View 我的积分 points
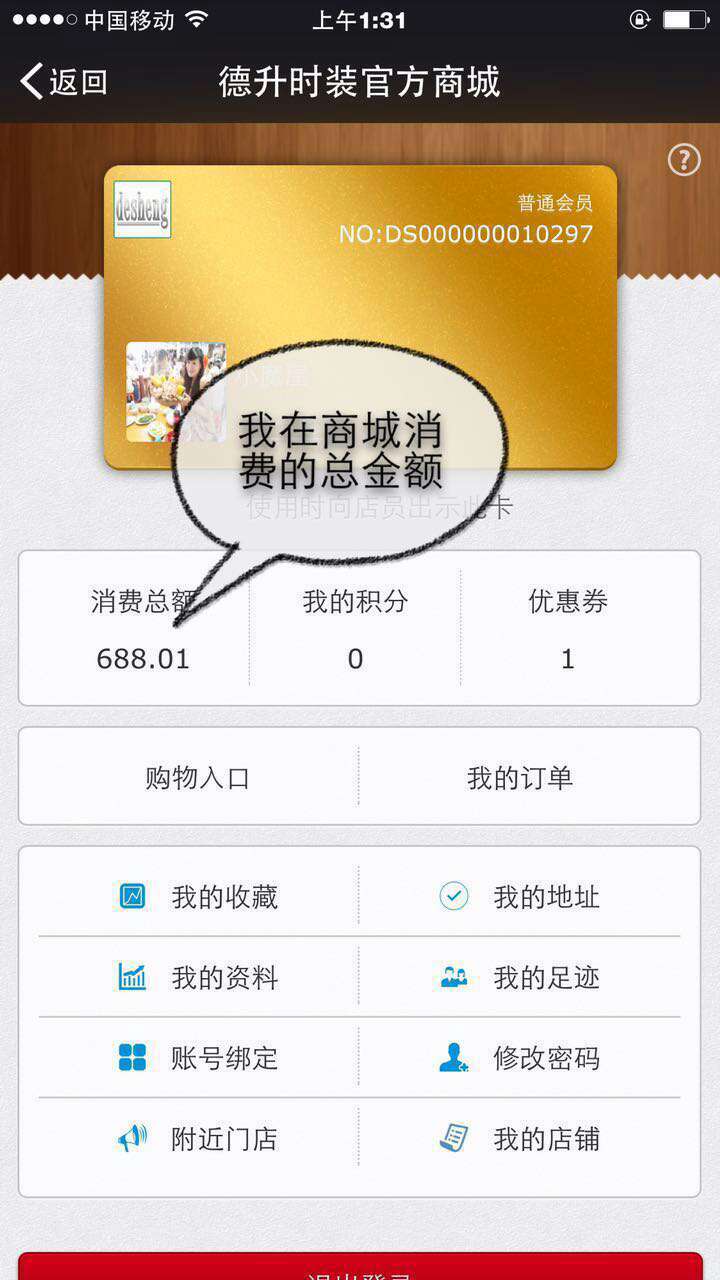The width and height of the screenshot is (720, 1280). coord(355,629)
